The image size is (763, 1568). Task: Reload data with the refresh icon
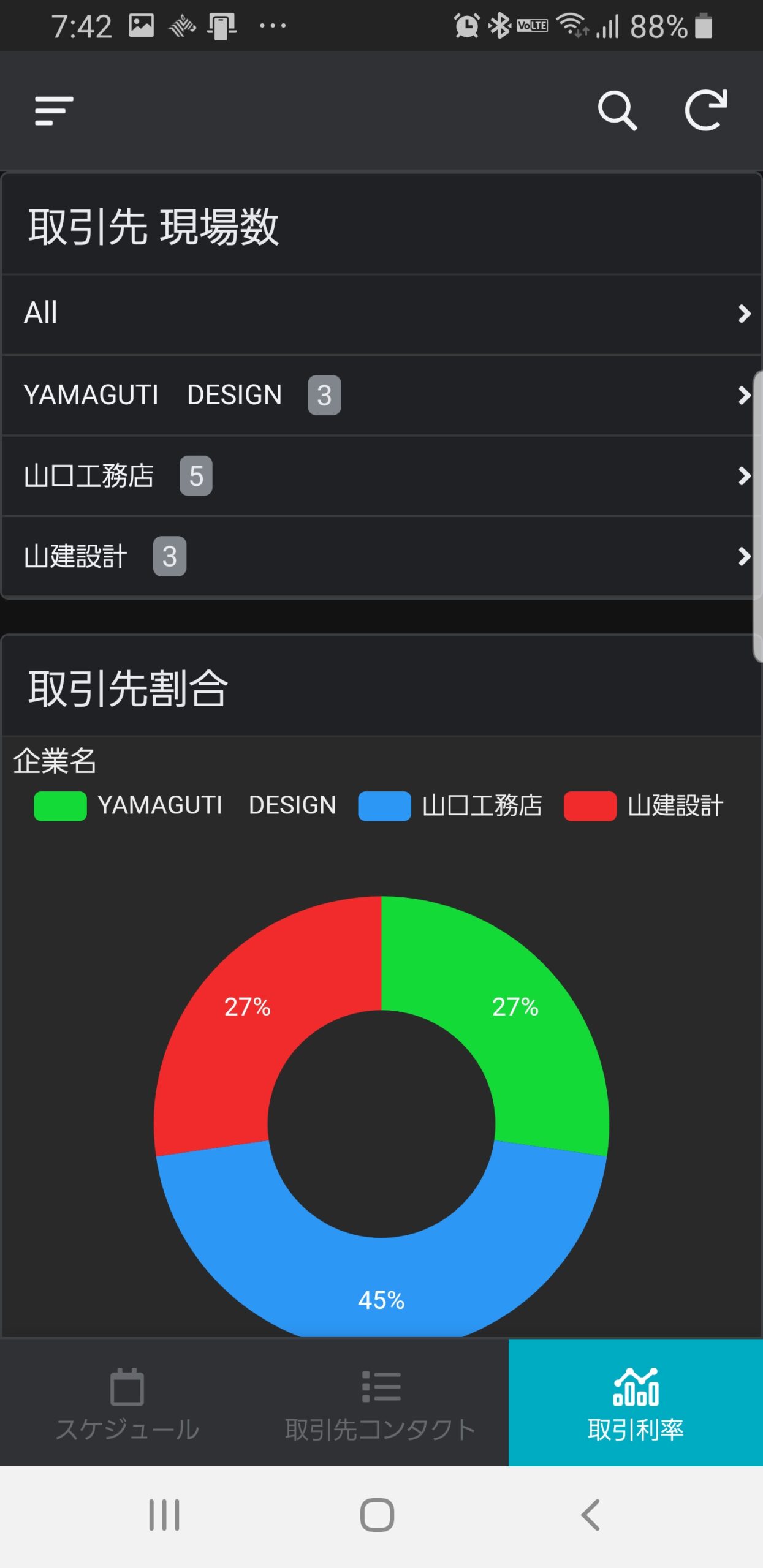tap(706, 110)
